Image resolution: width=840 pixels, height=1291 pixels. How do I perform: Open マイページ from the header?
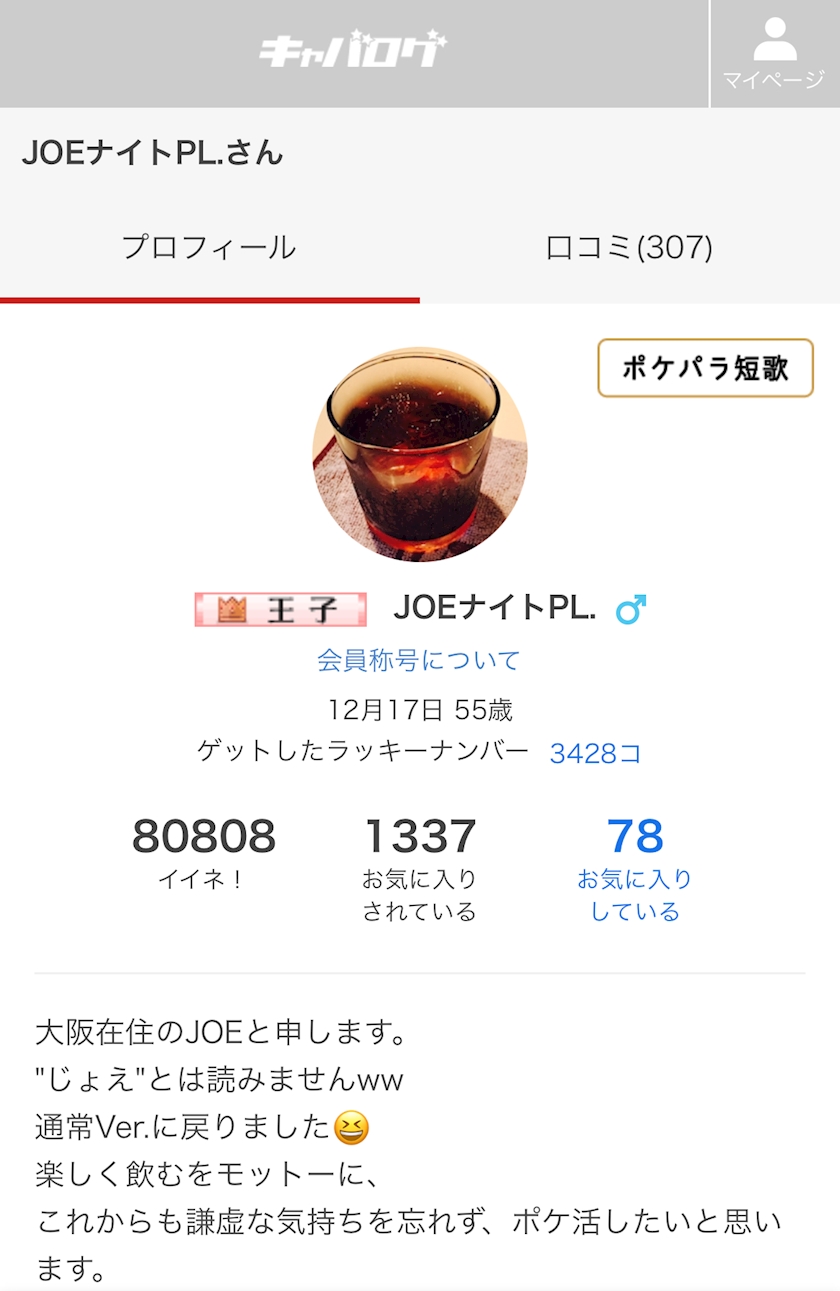(774, 54)
